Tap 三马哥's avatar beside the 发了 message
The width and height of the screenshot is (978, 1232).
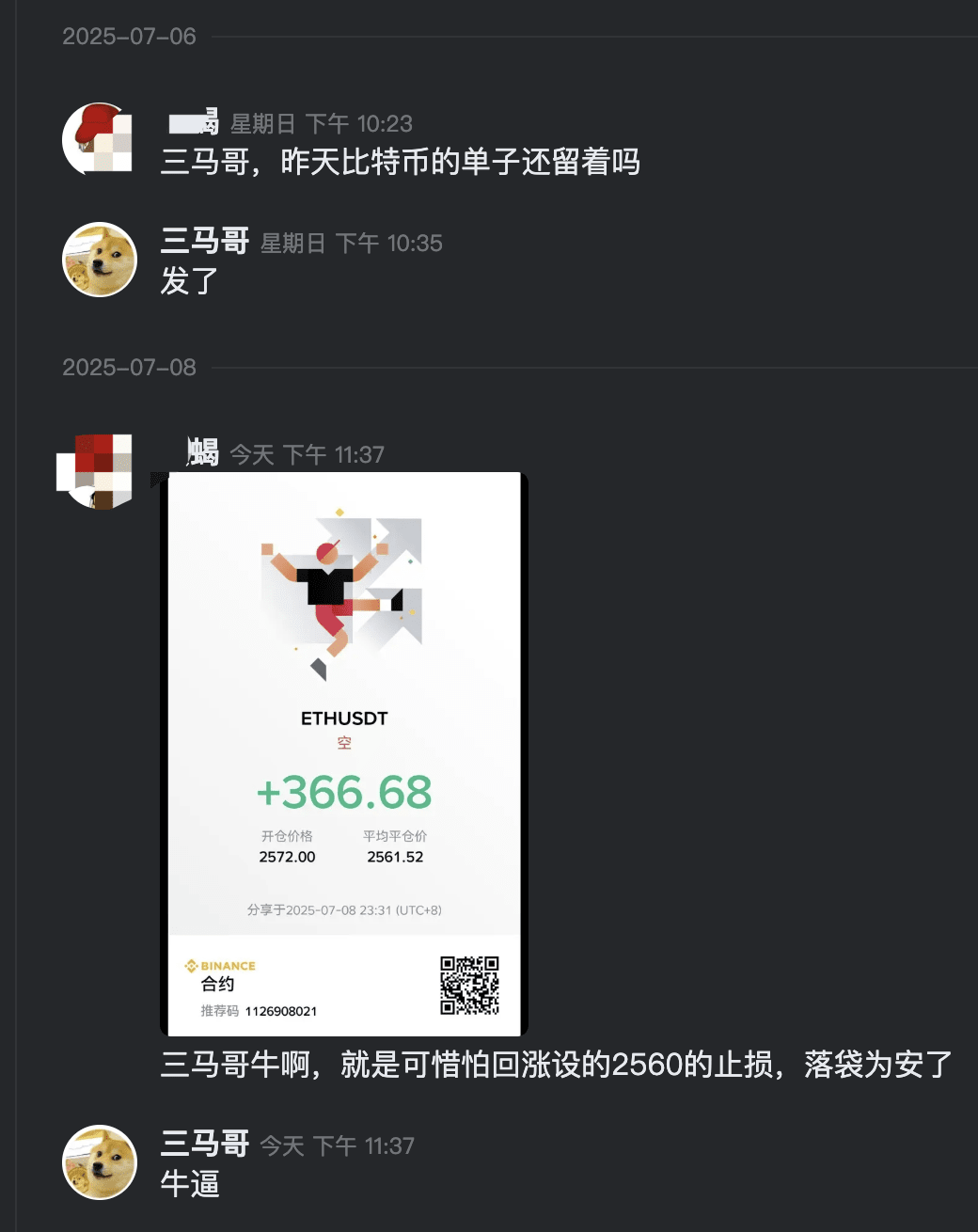100,260
